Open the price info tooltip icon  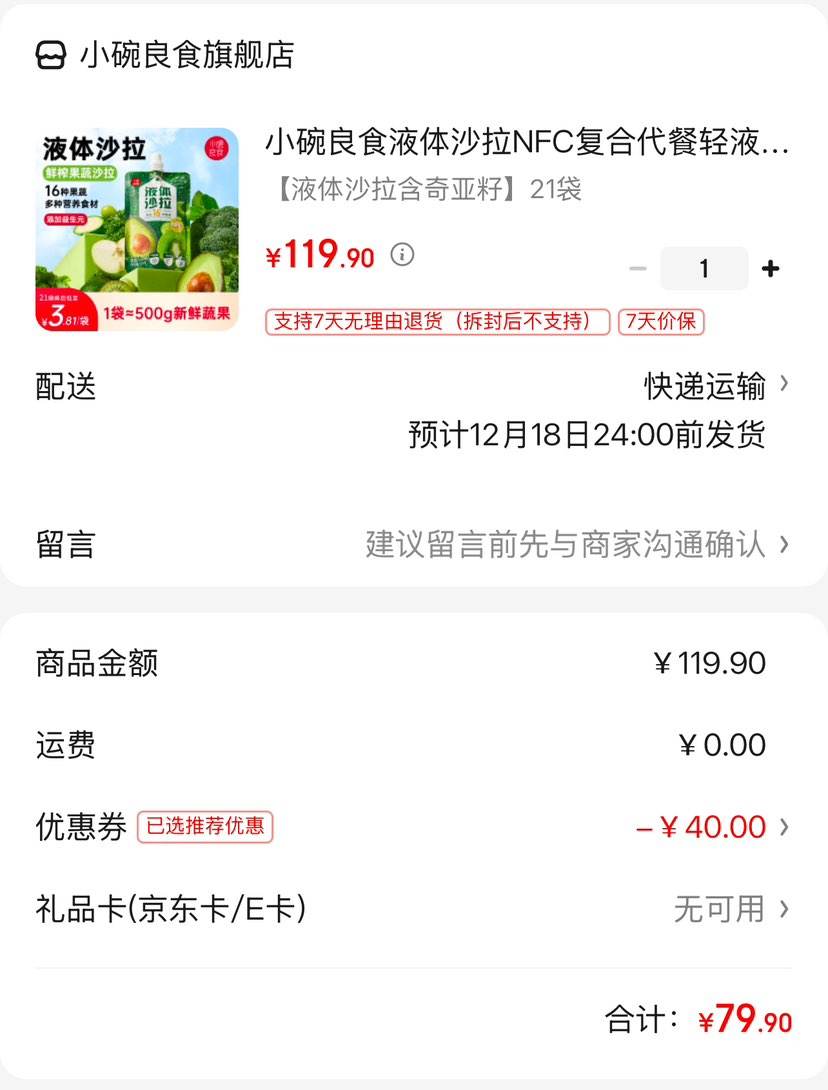(401, 256)
